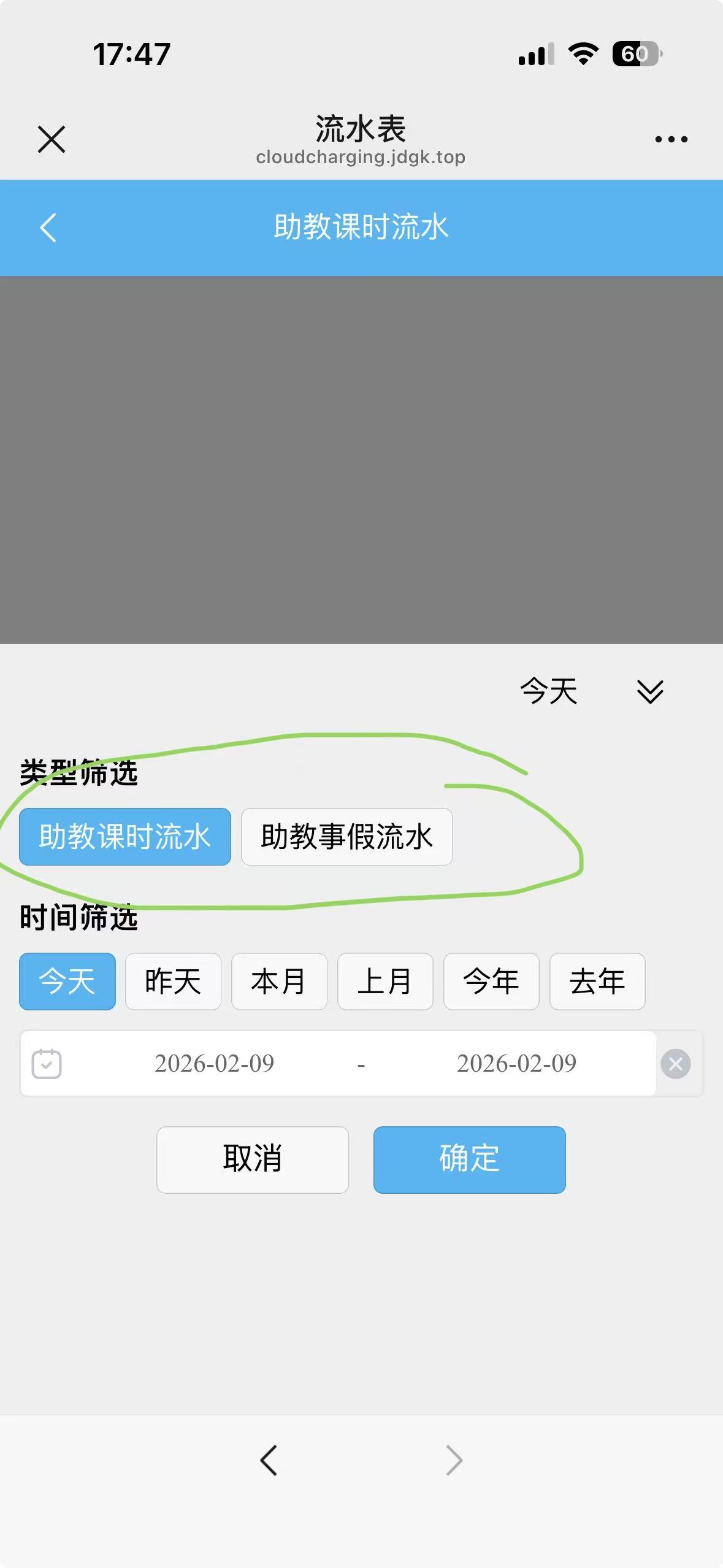Select the 助教事假流水 type filter
The image size is (723, 1568).
[x=346, y=837]
